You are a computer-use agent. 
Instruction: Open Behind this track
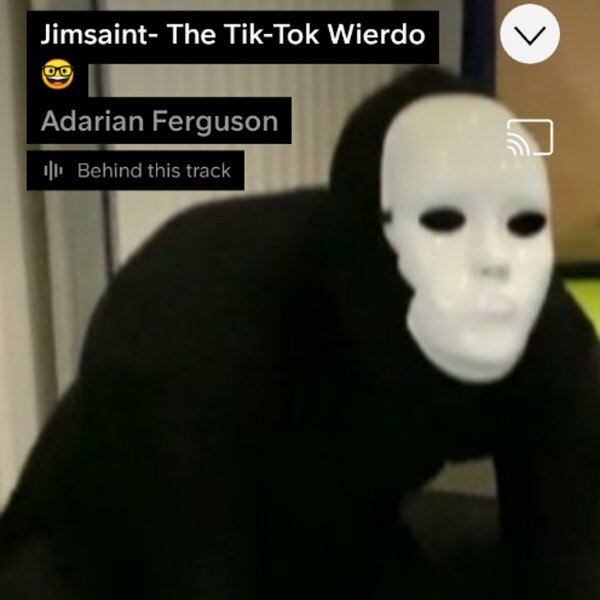(137, 170)
